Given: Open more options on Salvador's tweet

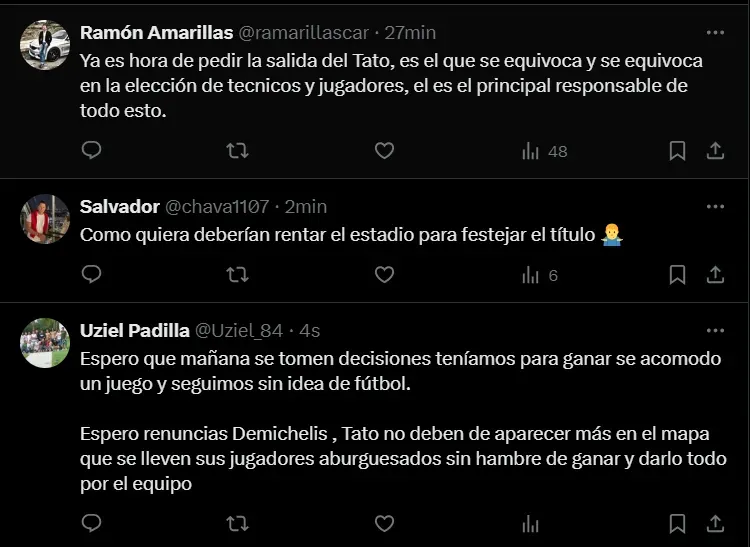Looking at the screenshot, I should 715,206.
